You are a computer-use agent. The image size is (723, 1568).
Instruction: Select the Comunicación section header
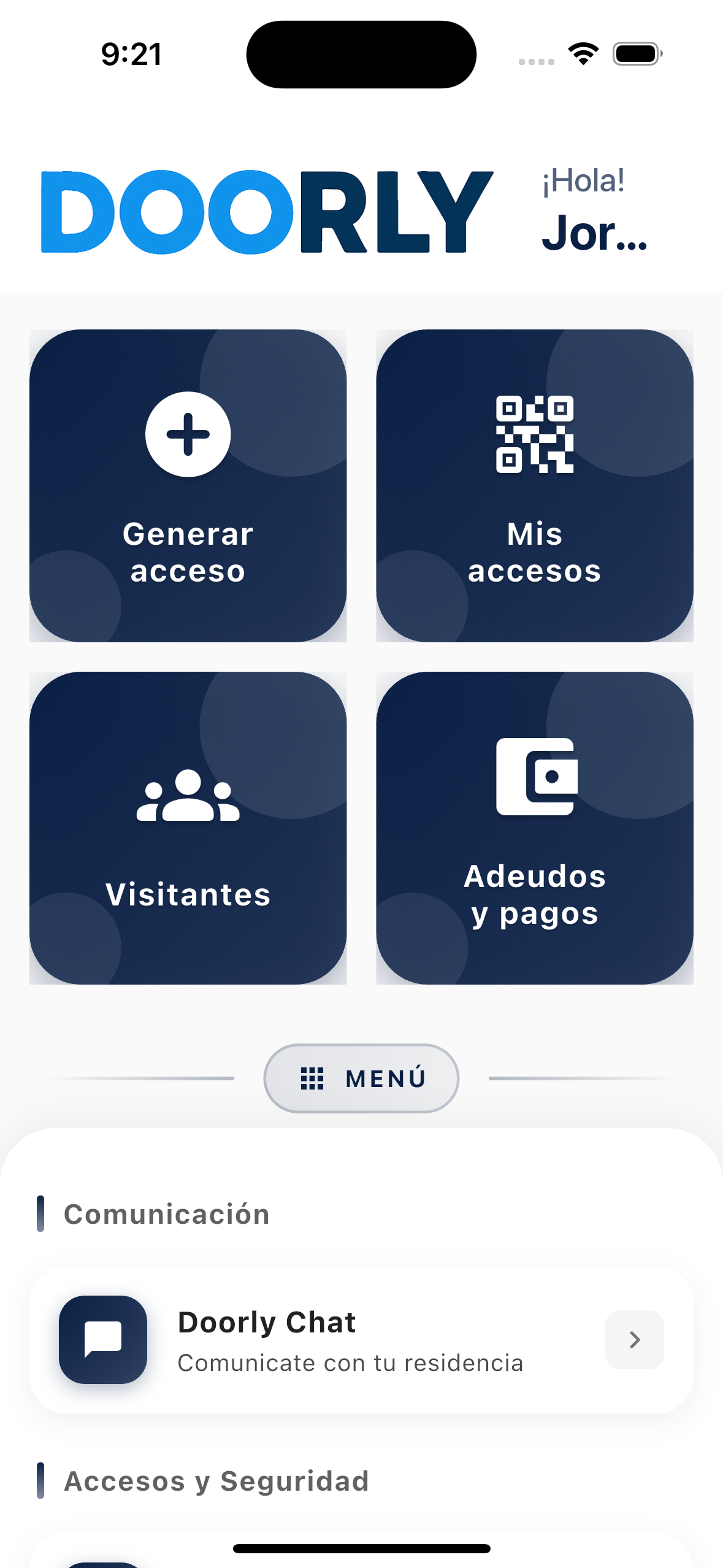166,1213
